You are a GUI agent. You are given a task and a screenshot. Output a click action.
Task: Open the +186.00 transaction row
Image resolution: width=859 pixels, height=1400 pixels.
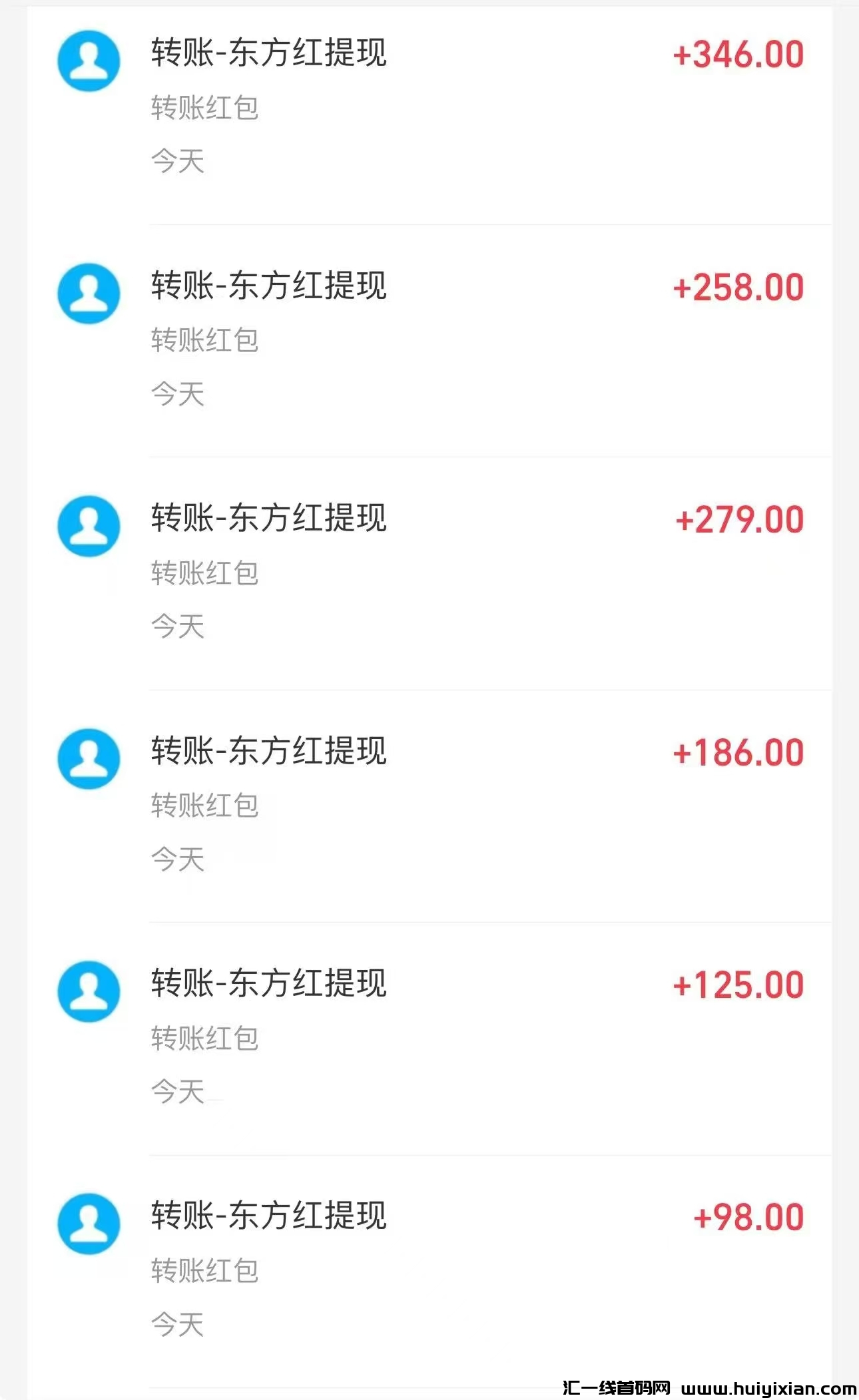pos(429,805)
